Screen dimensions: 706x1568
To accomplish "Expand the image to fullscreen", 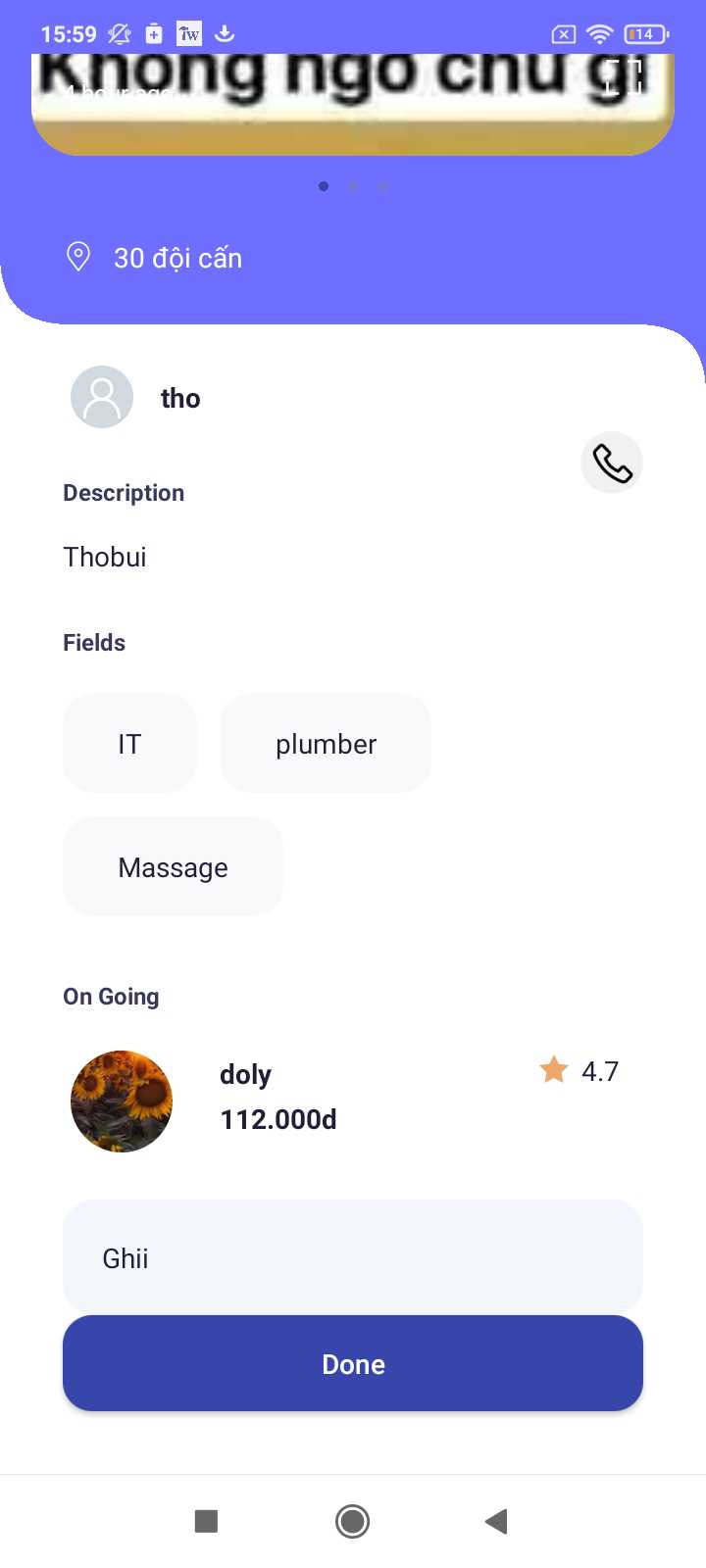I will click(x=622, y=76).
